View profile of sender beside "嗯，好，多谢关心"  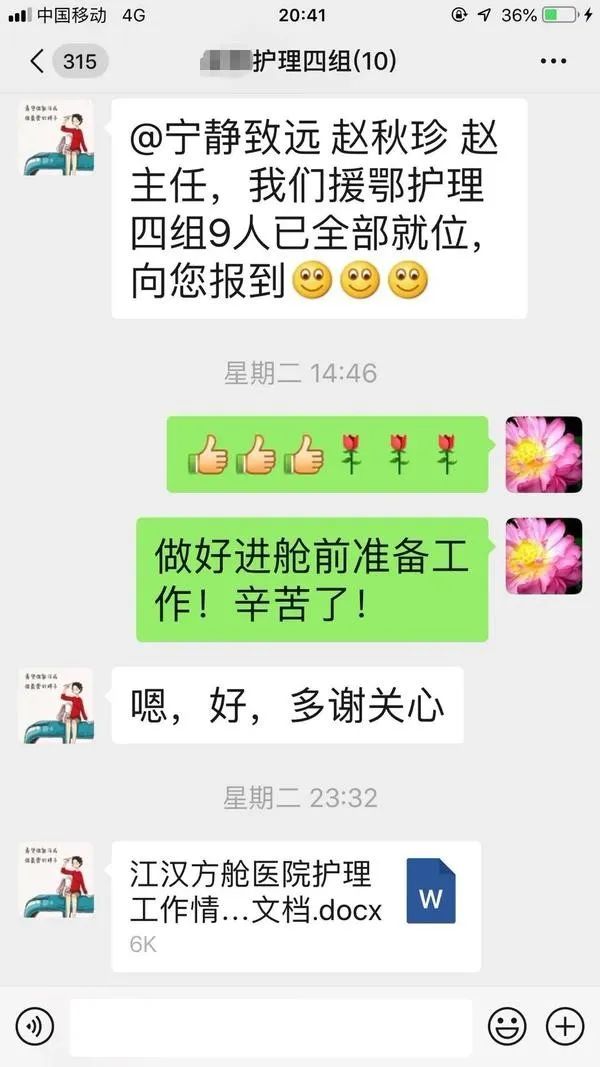pyautogui.click(x=56, y=705)
